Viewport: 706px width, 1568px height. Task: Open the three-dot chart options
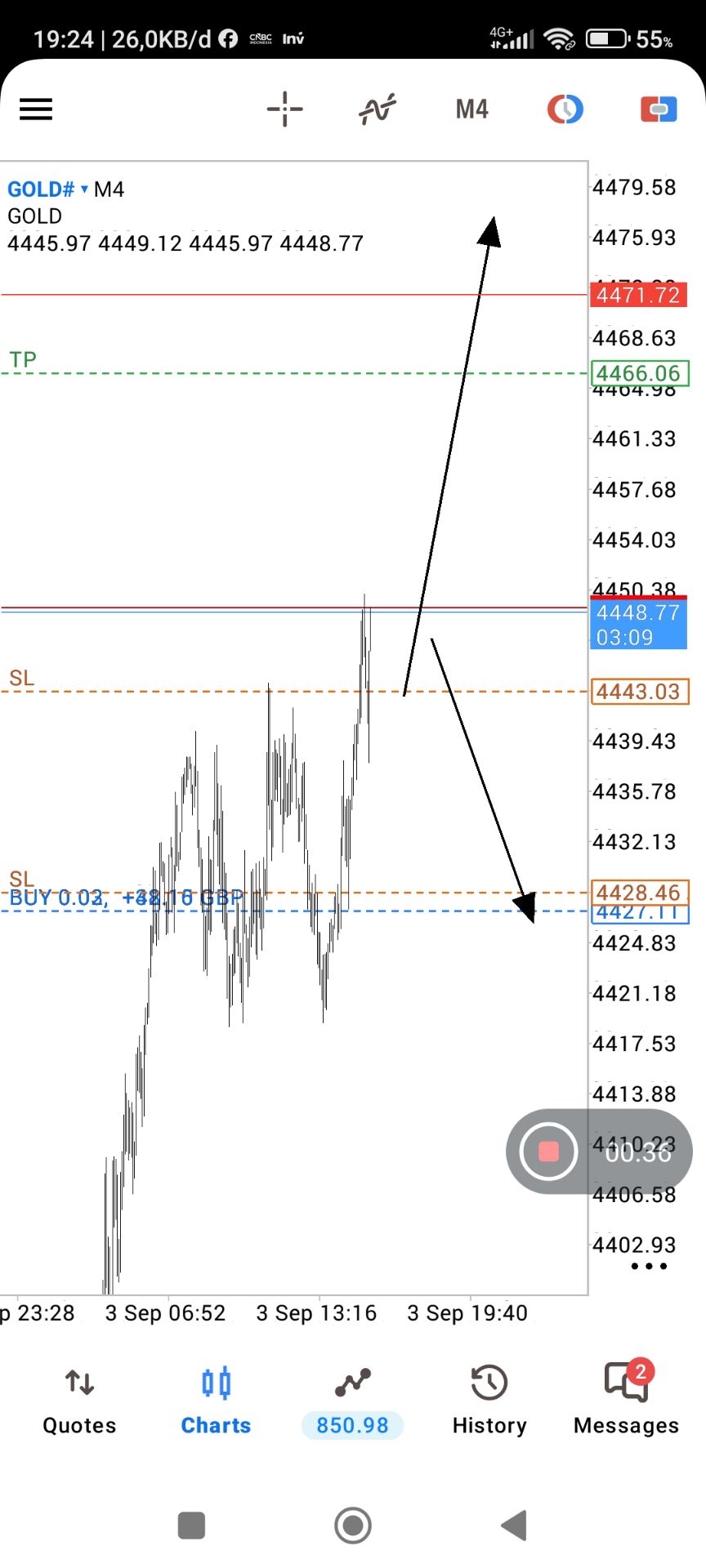coord(649,1266)
